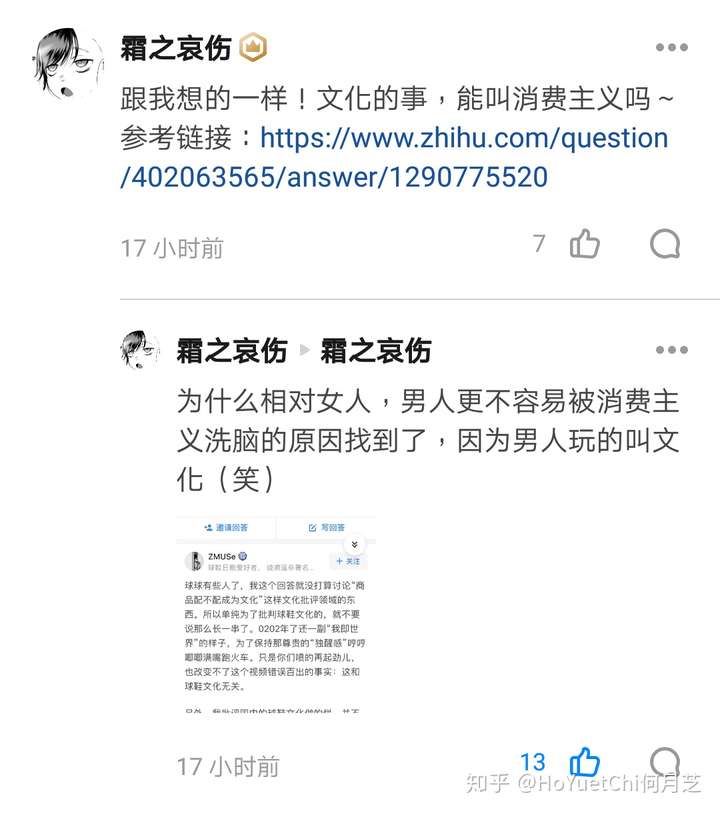Screen dimensions: 720x813
Task: Like the reply with 13 likes
Action: point(585,763)
